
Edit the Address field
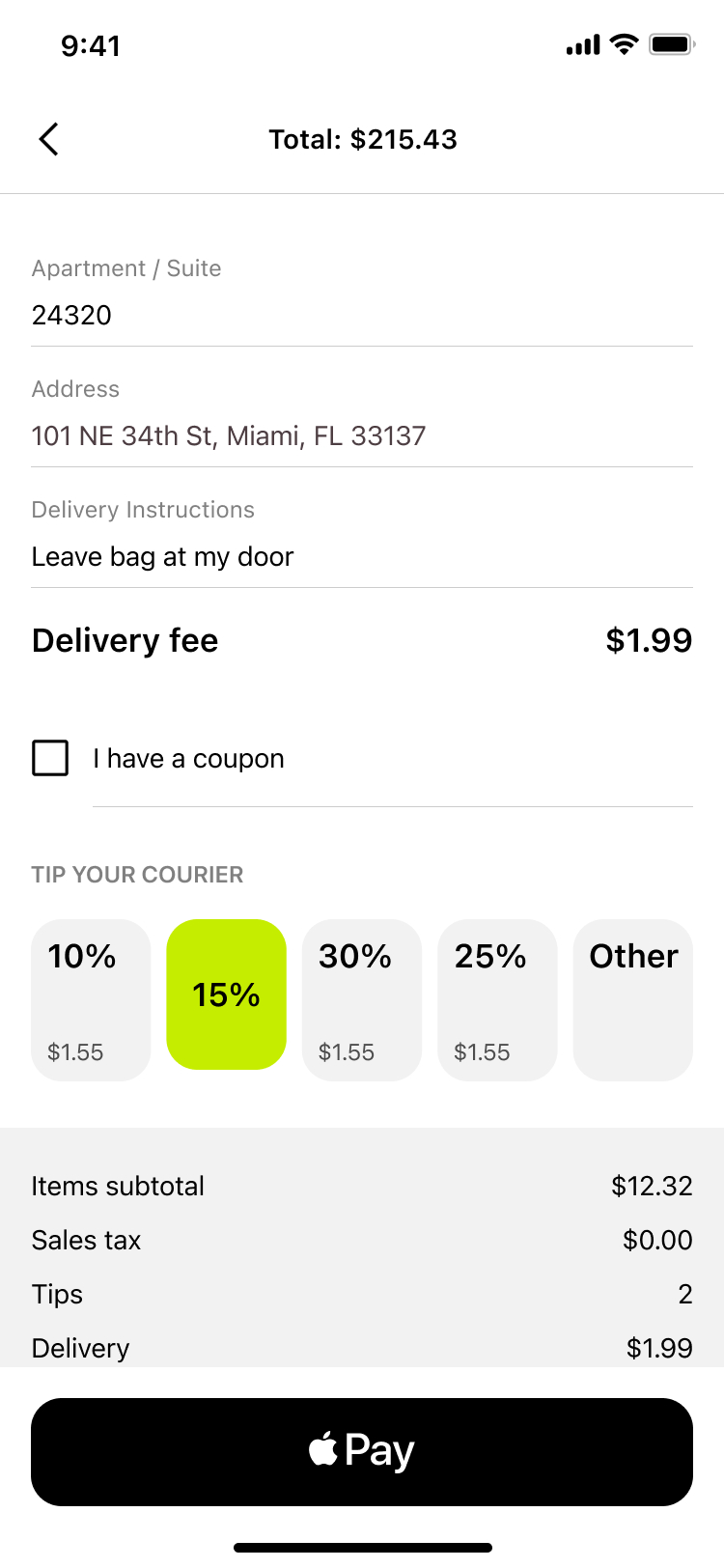(x=361, y=435)
